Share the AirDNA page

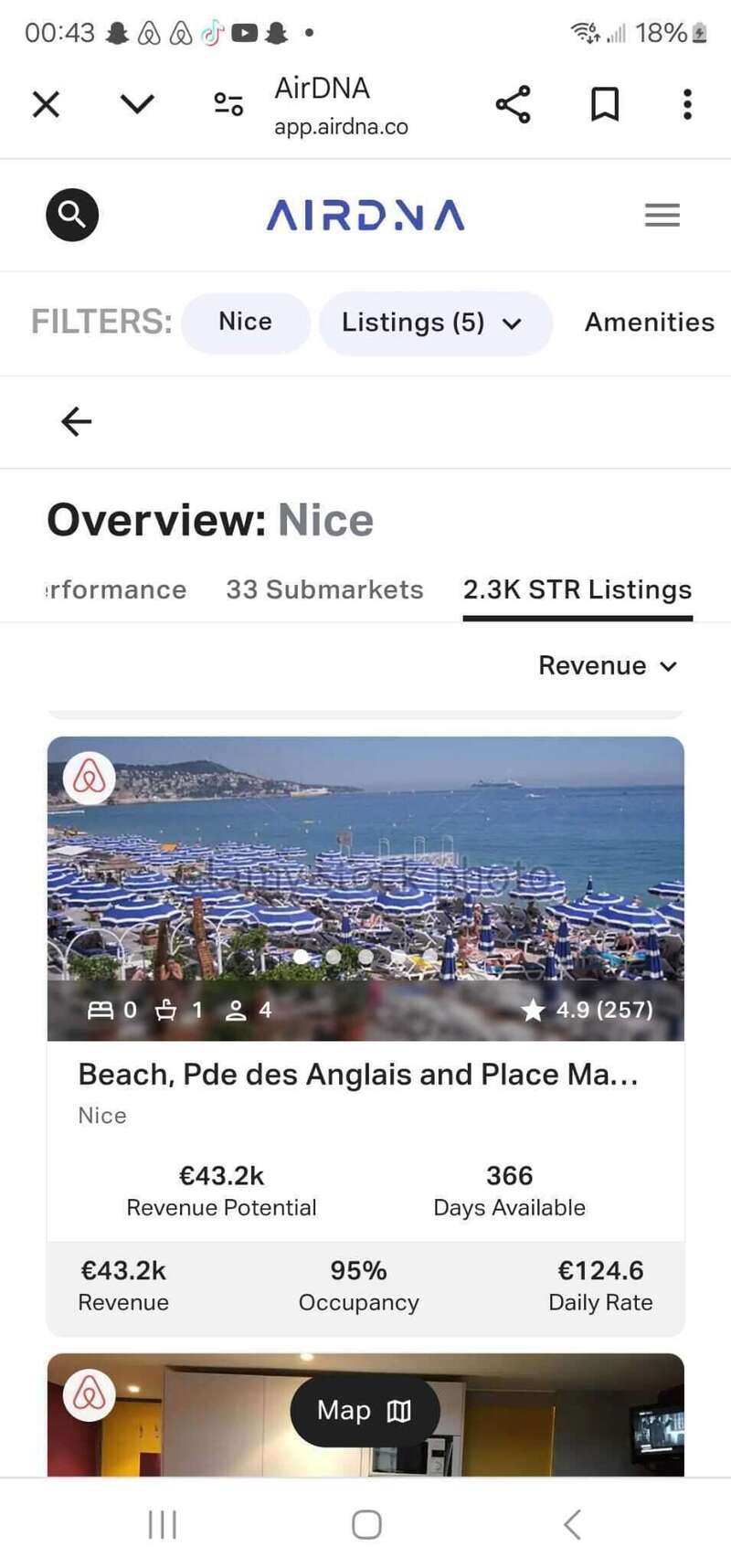click(514, 104)
